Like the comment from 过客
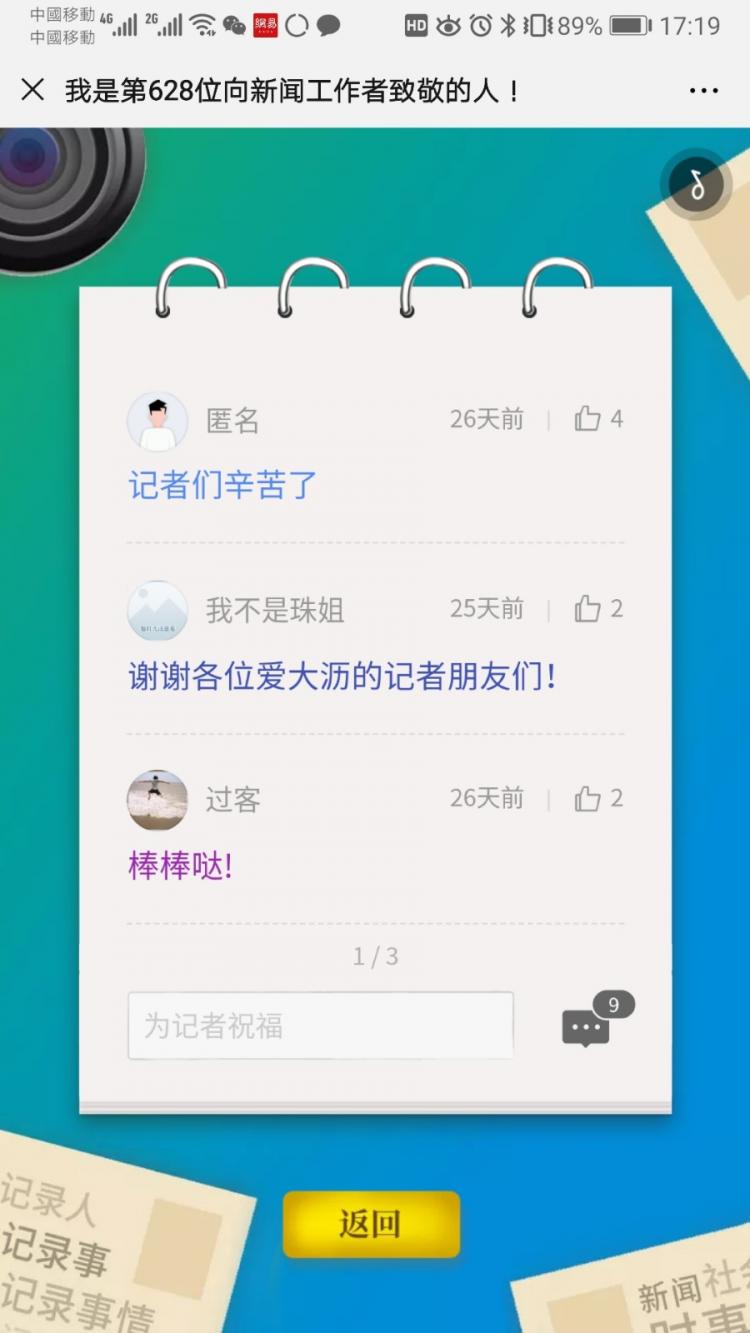The image size is (750, 1333). point(589,798)
